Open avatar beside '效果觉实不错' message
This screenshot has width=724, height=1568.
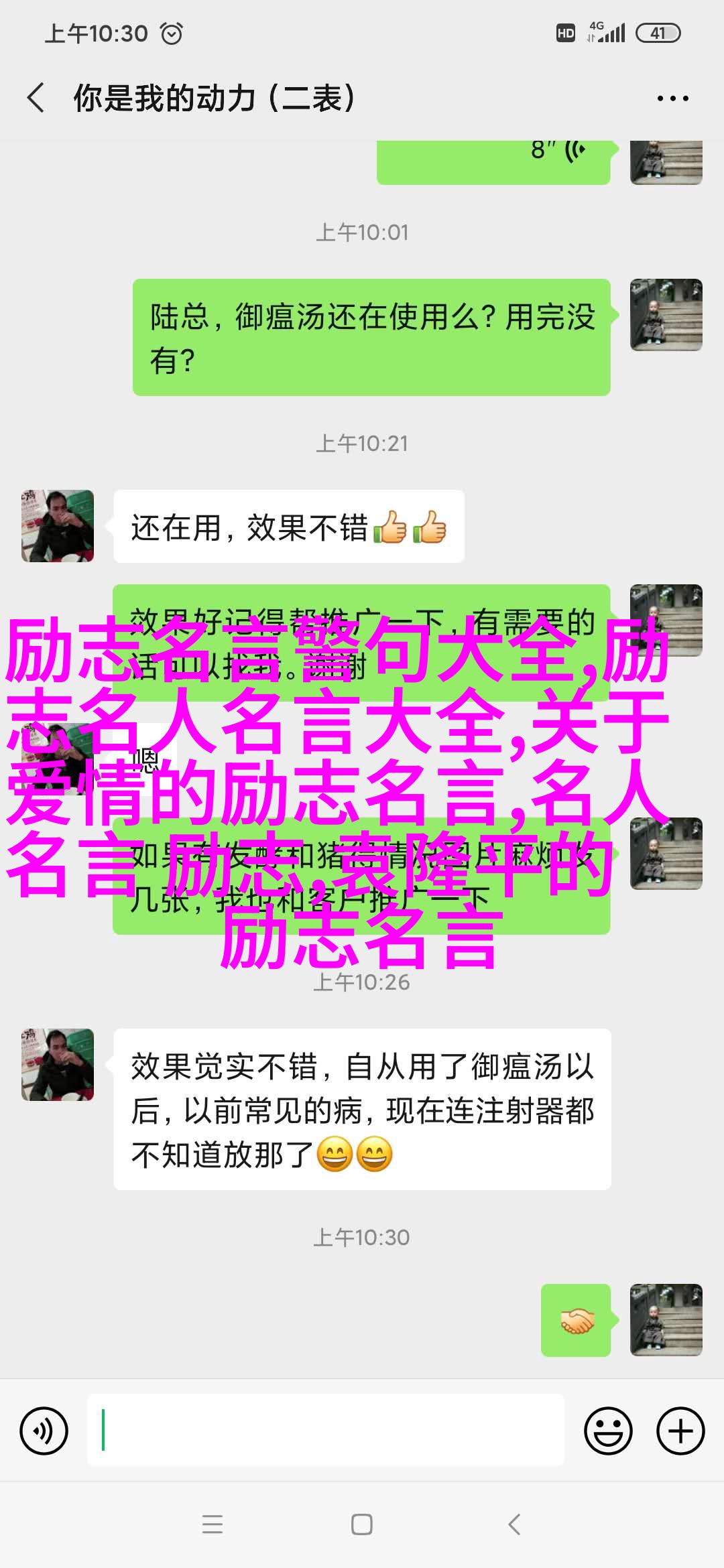click(x=58, y=1065)
